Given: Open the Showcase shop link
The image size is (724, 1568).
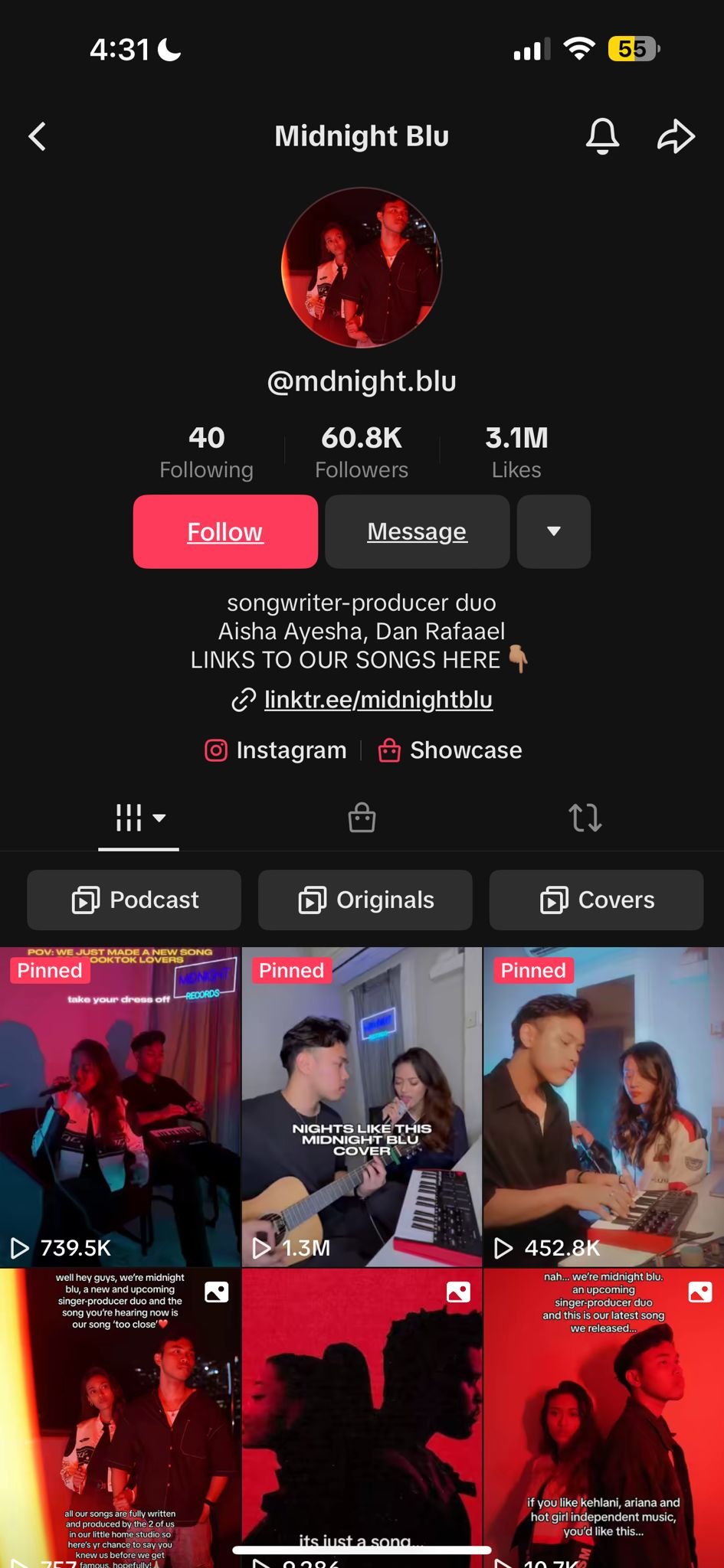Looking at the screenshot, I should pyautogui.click(x=450, y=750).
